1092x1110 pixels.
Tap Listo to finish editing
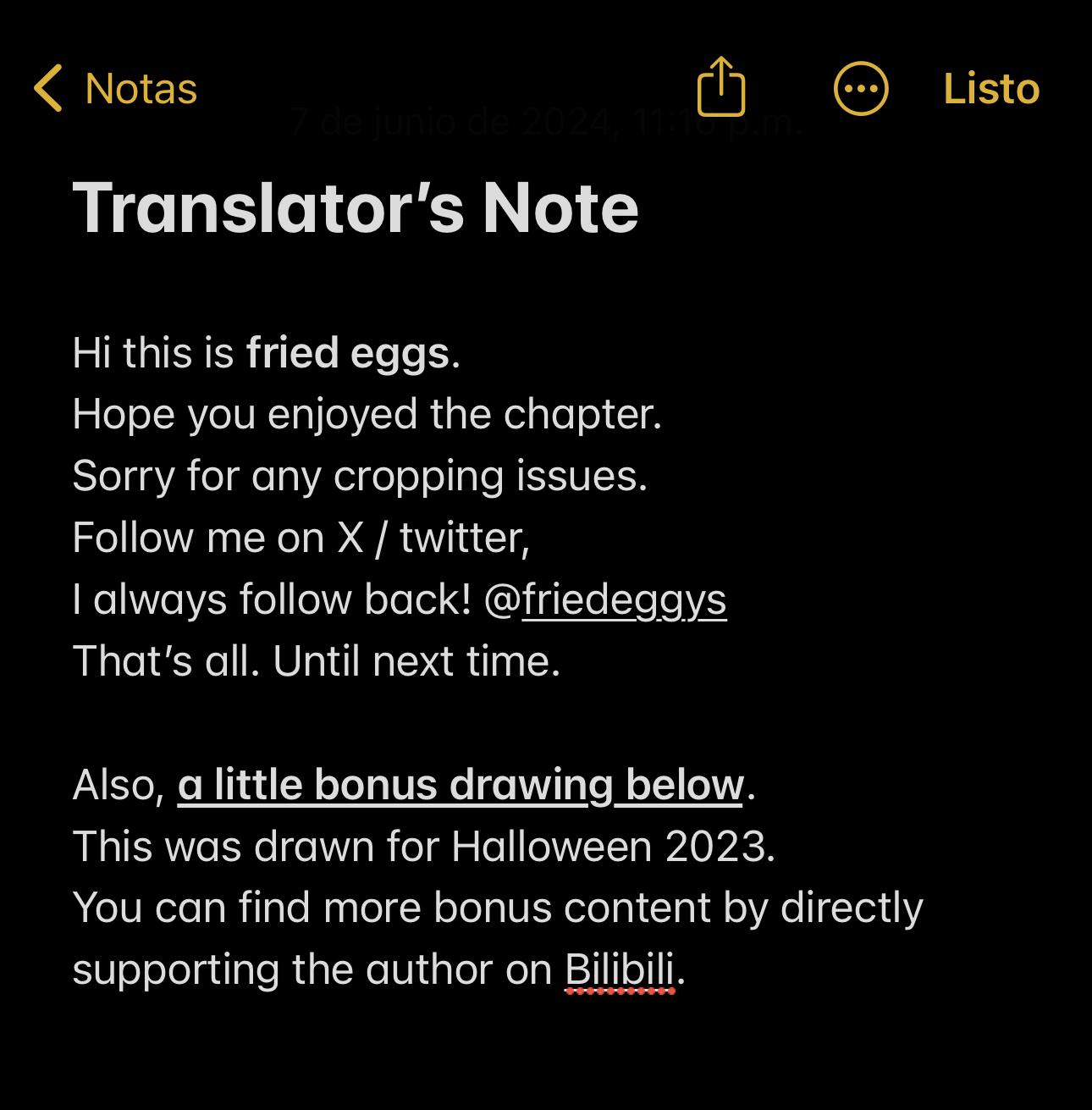click(990, 89)
